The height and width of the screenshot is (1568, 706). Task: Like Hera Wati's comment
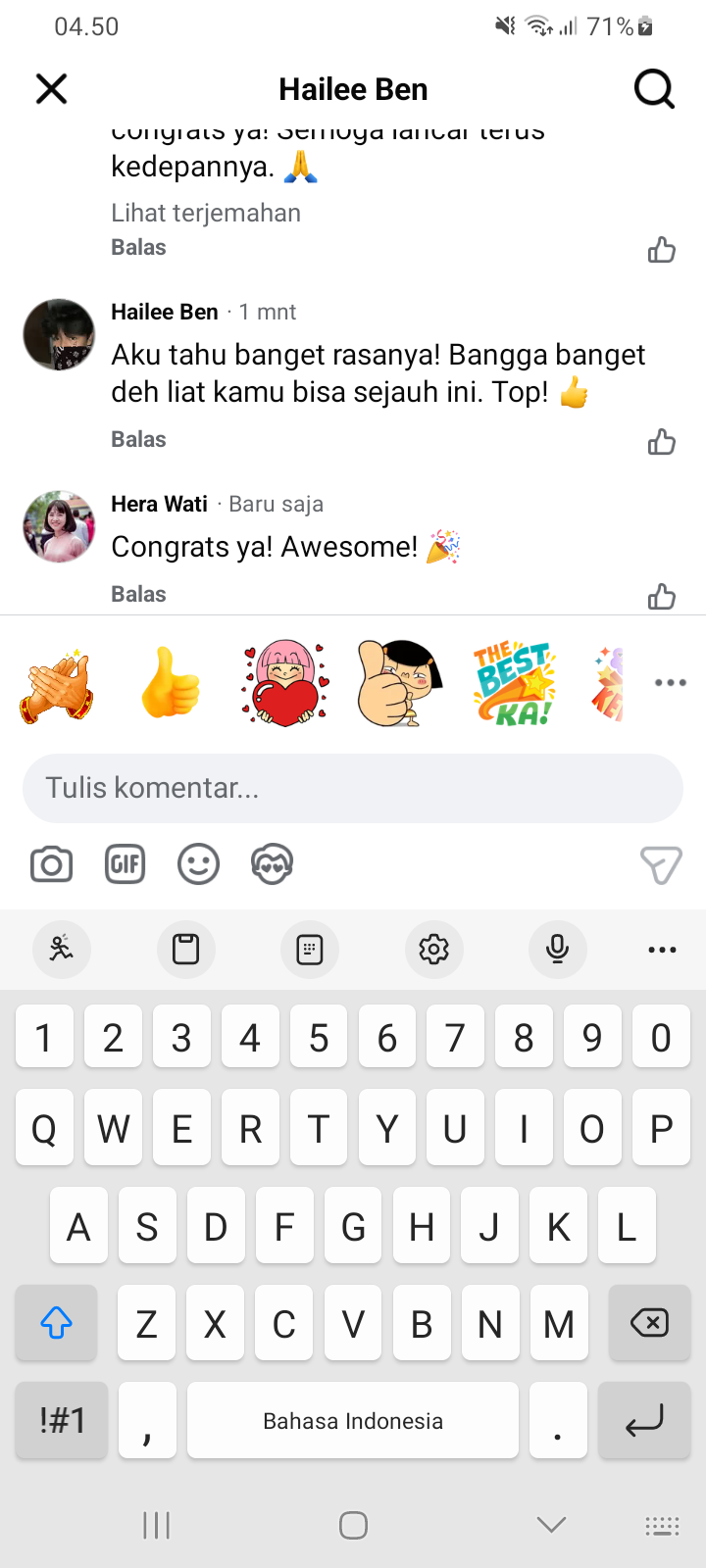tap(662, 596)
